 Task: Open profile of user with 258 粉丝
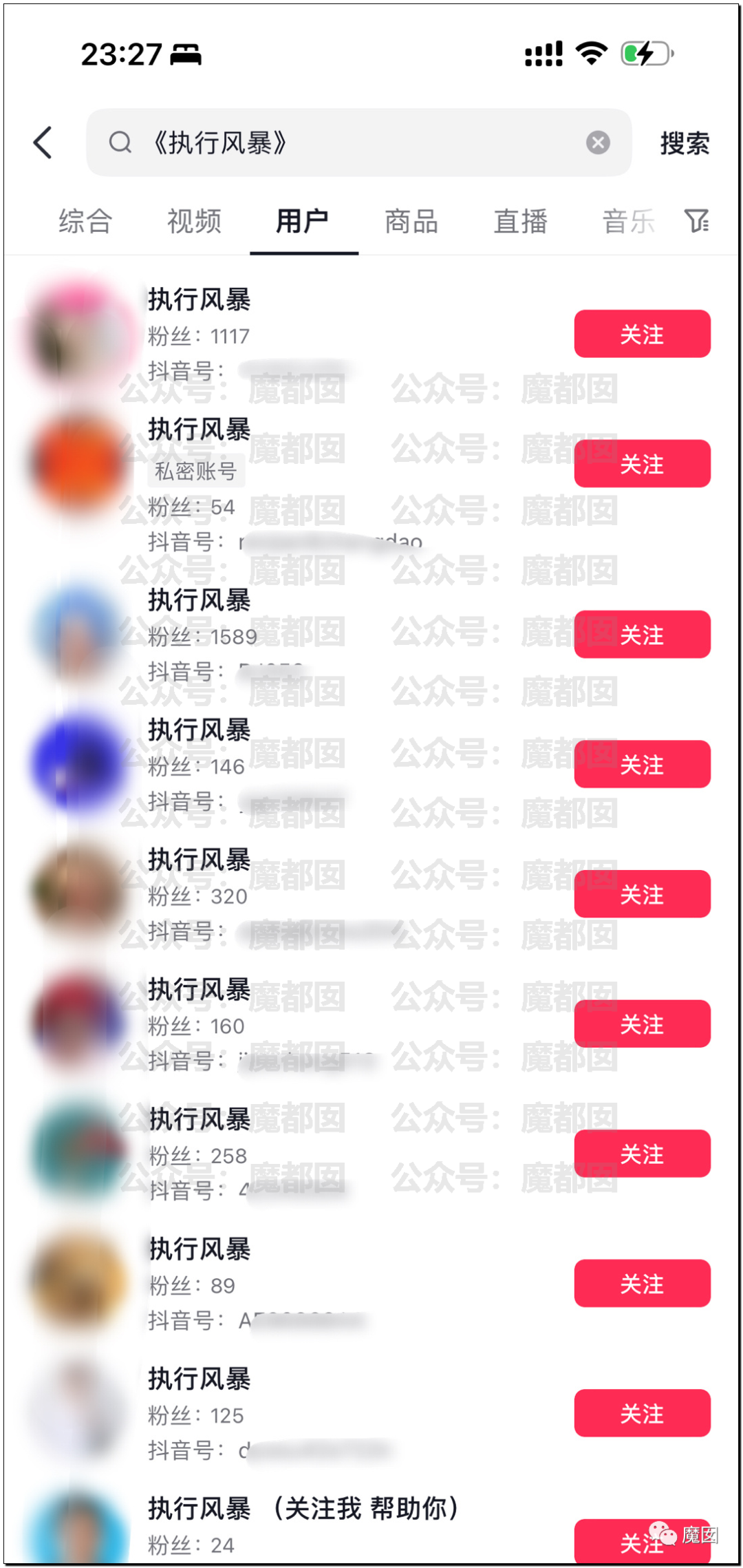200,1120
